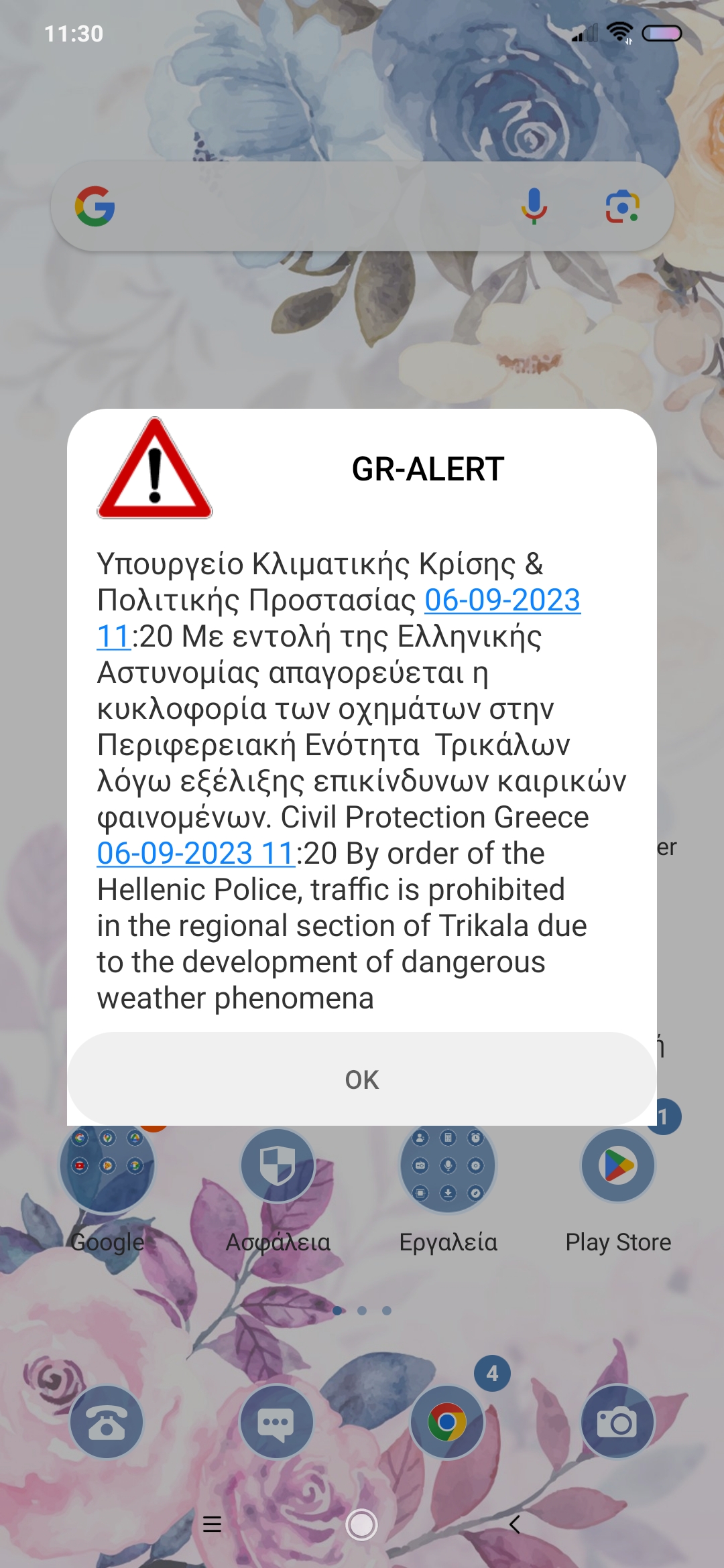
Task: Tap the date link after Civil Protection Greece
Action: coord(195,854)
